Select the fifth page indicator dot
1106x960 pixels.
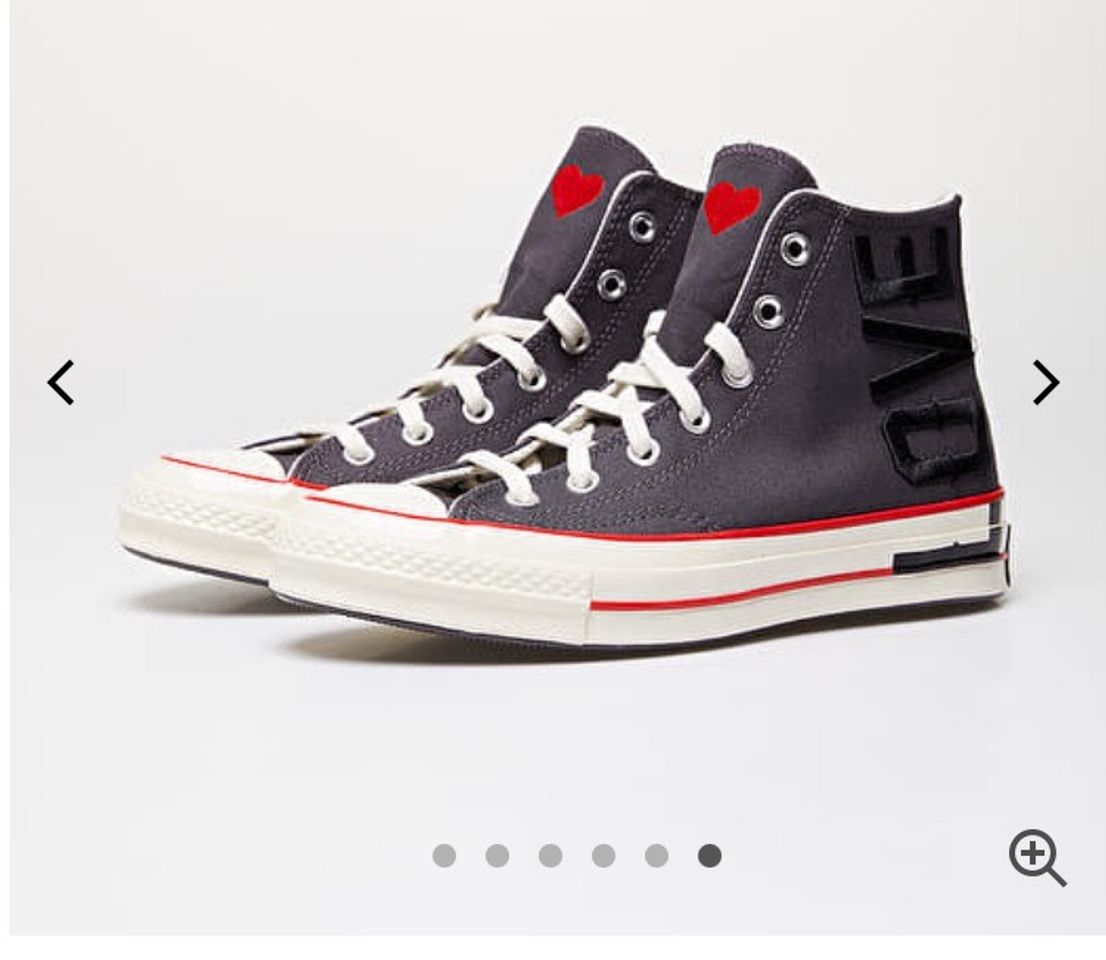pyautogui.click(x=656, y=856)
